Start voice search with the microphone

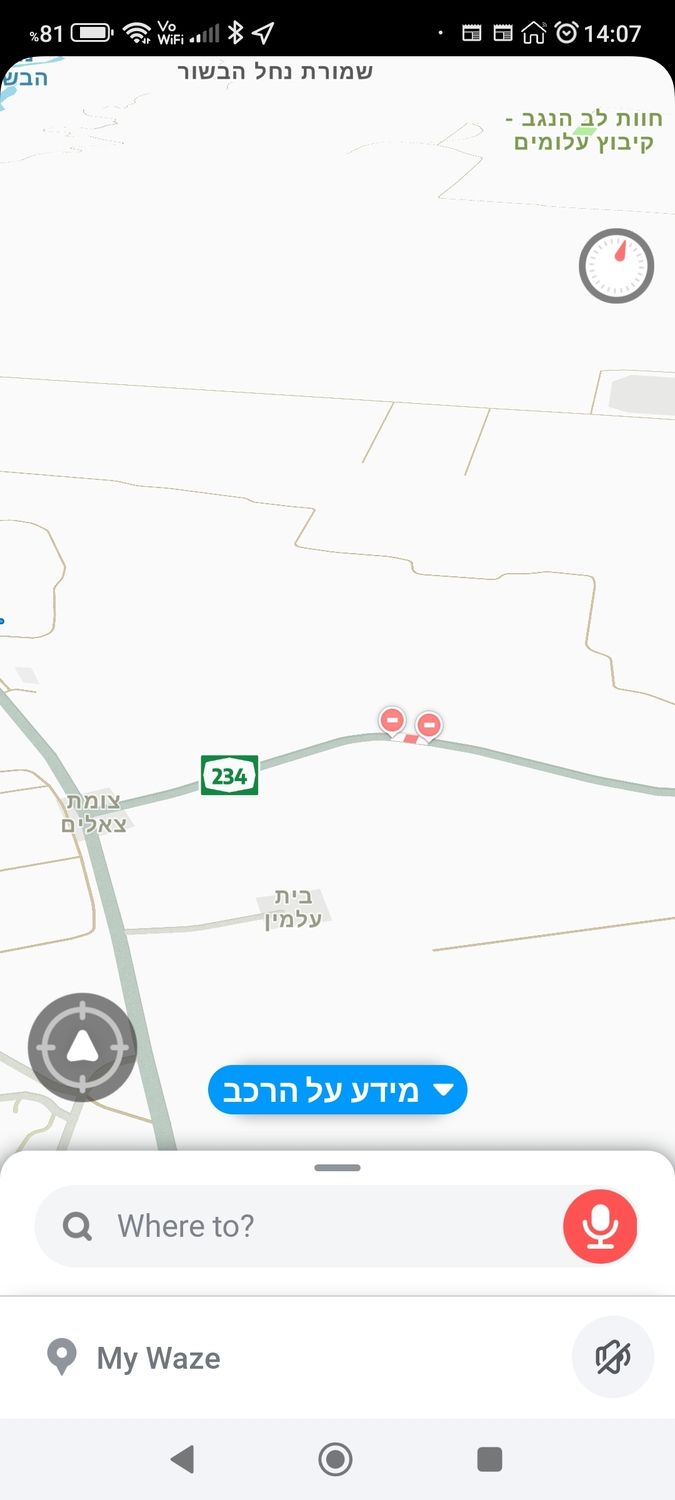[600, 1226]
